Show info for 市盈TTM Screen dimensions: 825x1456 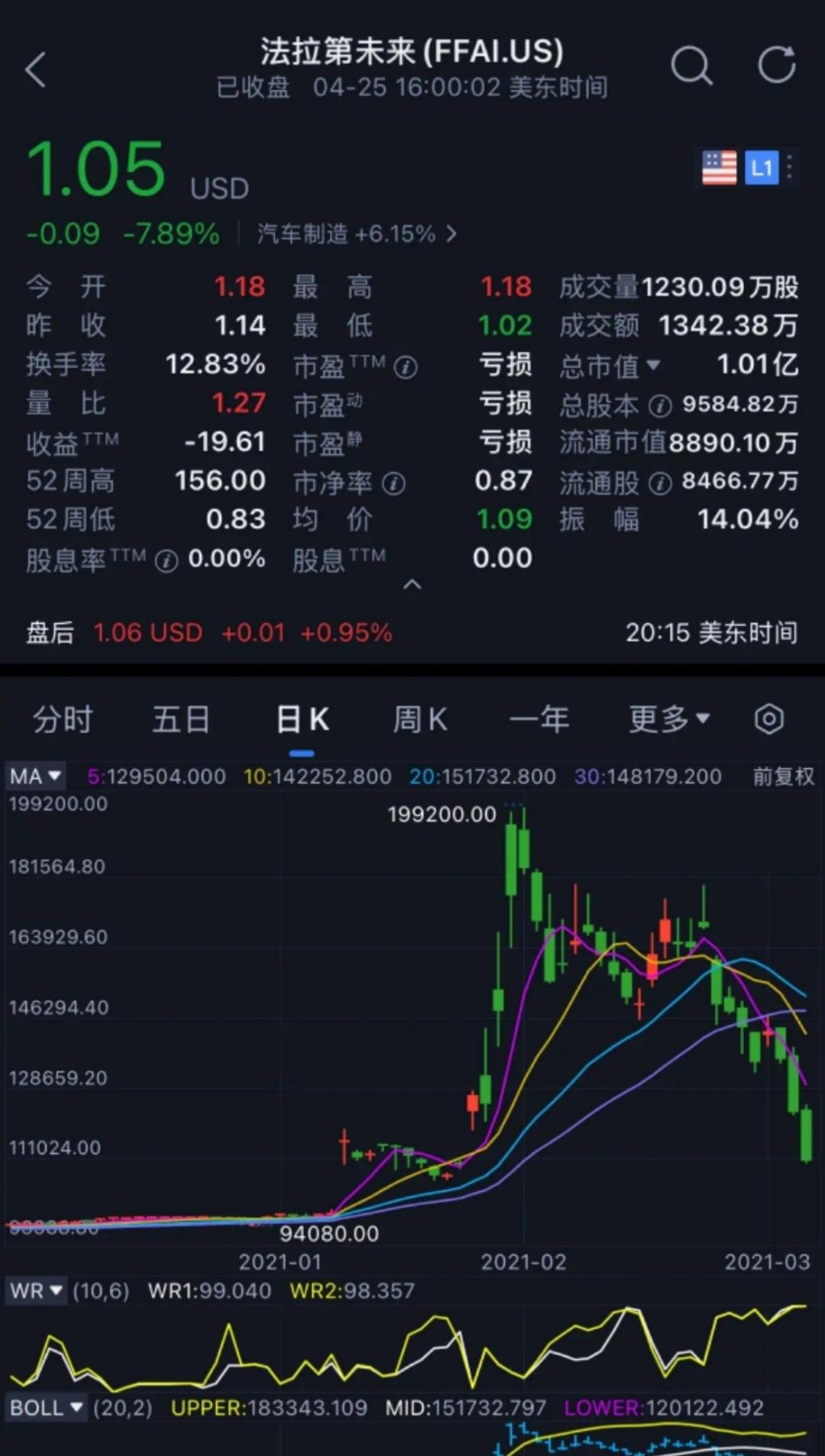point(406,368)
